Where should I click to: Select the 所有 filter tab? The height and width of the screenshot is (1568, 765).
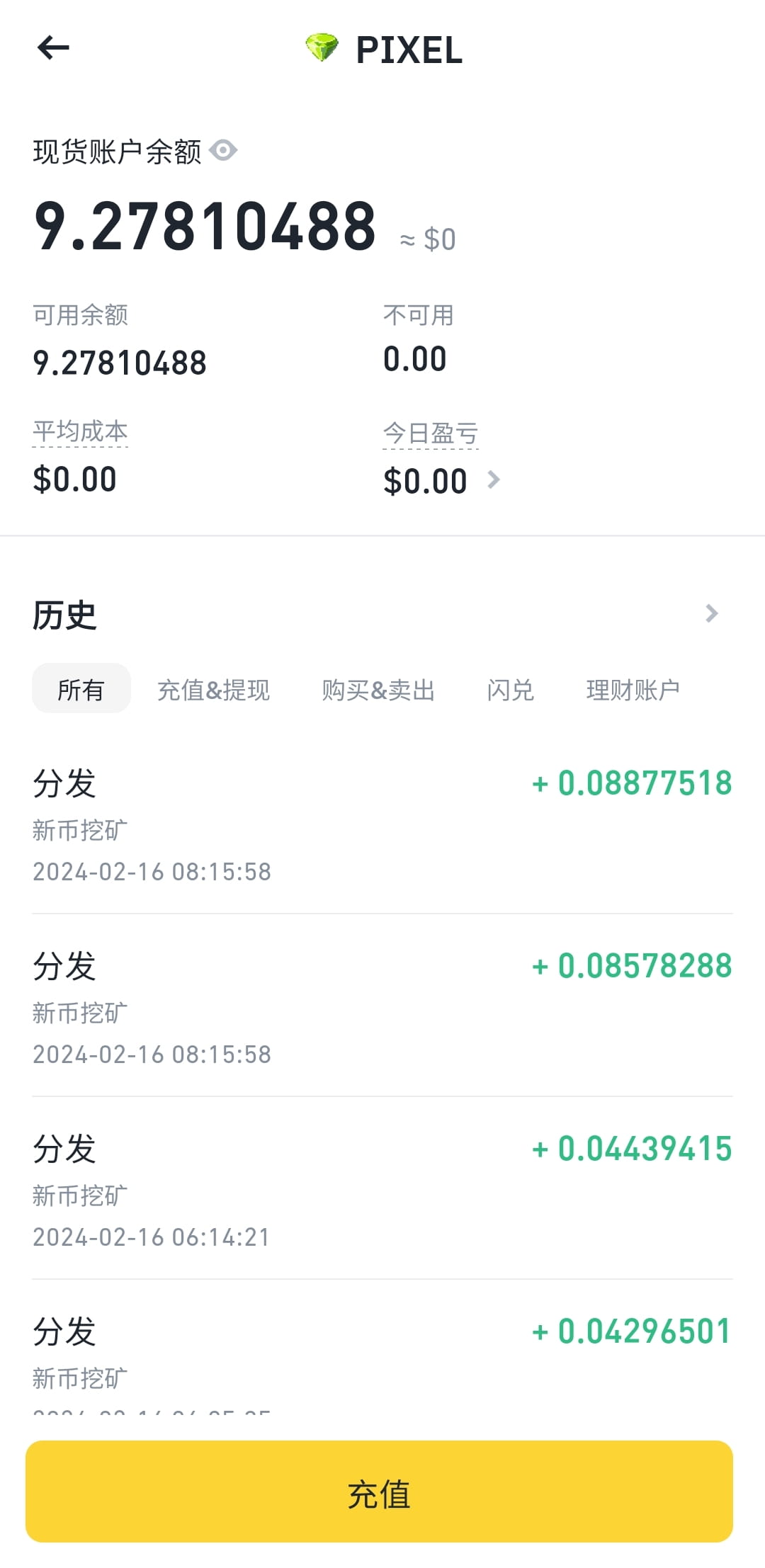pos(81,688)
